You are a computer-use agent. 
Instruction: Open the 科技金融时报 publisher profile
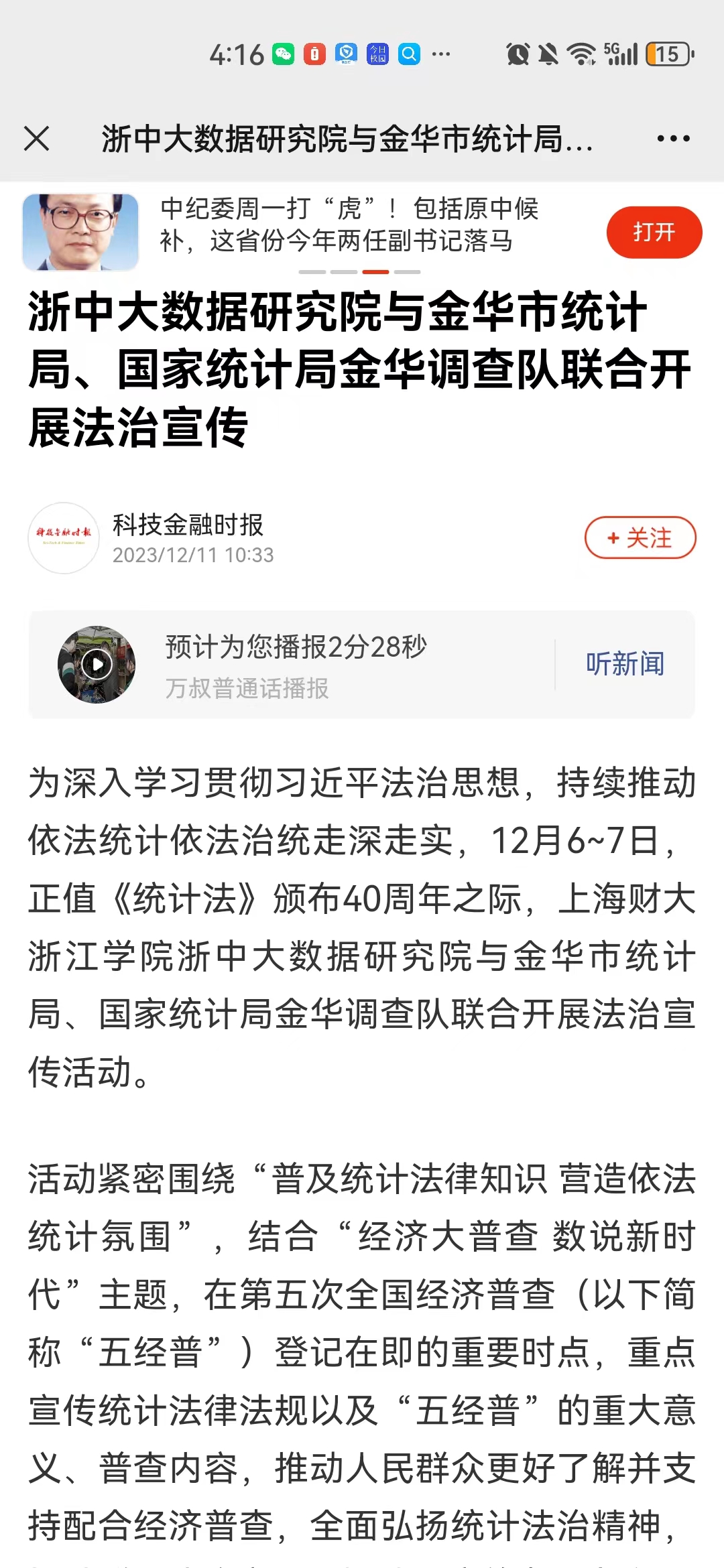(x=187, y=525)
